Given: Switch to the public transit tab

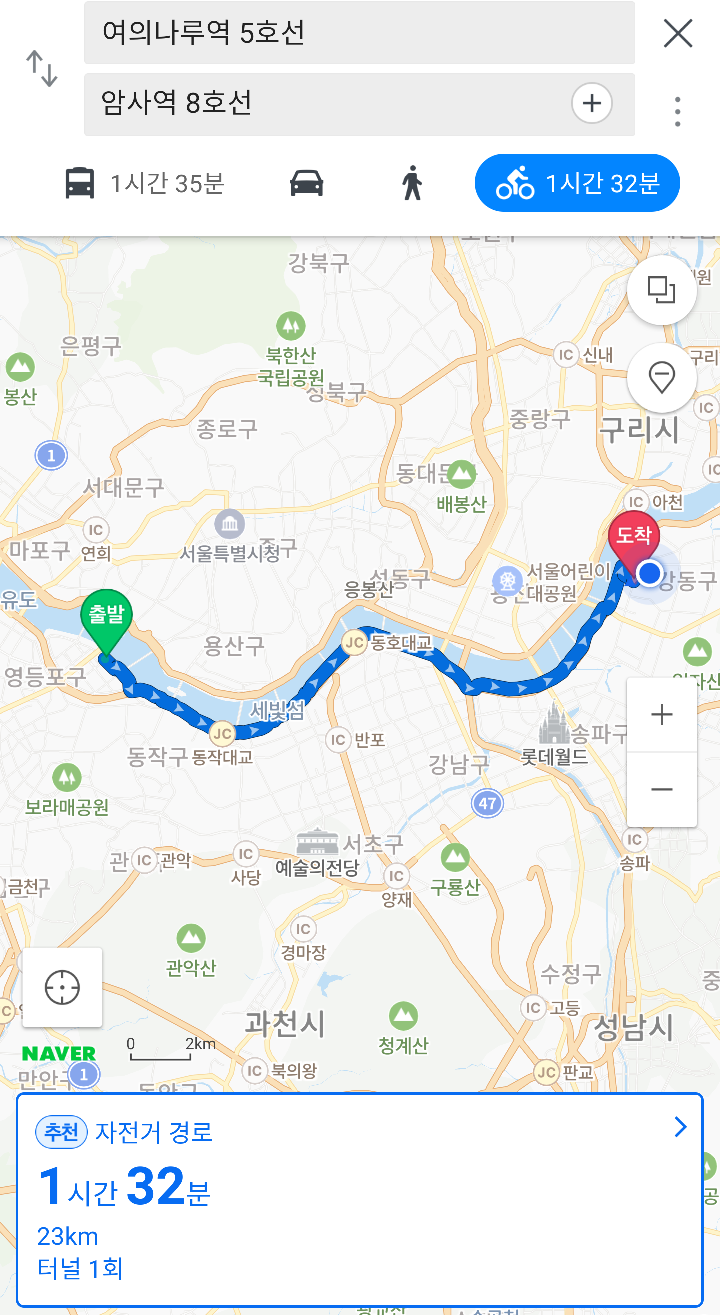Looking at the screenshot, I should [145, 184].
